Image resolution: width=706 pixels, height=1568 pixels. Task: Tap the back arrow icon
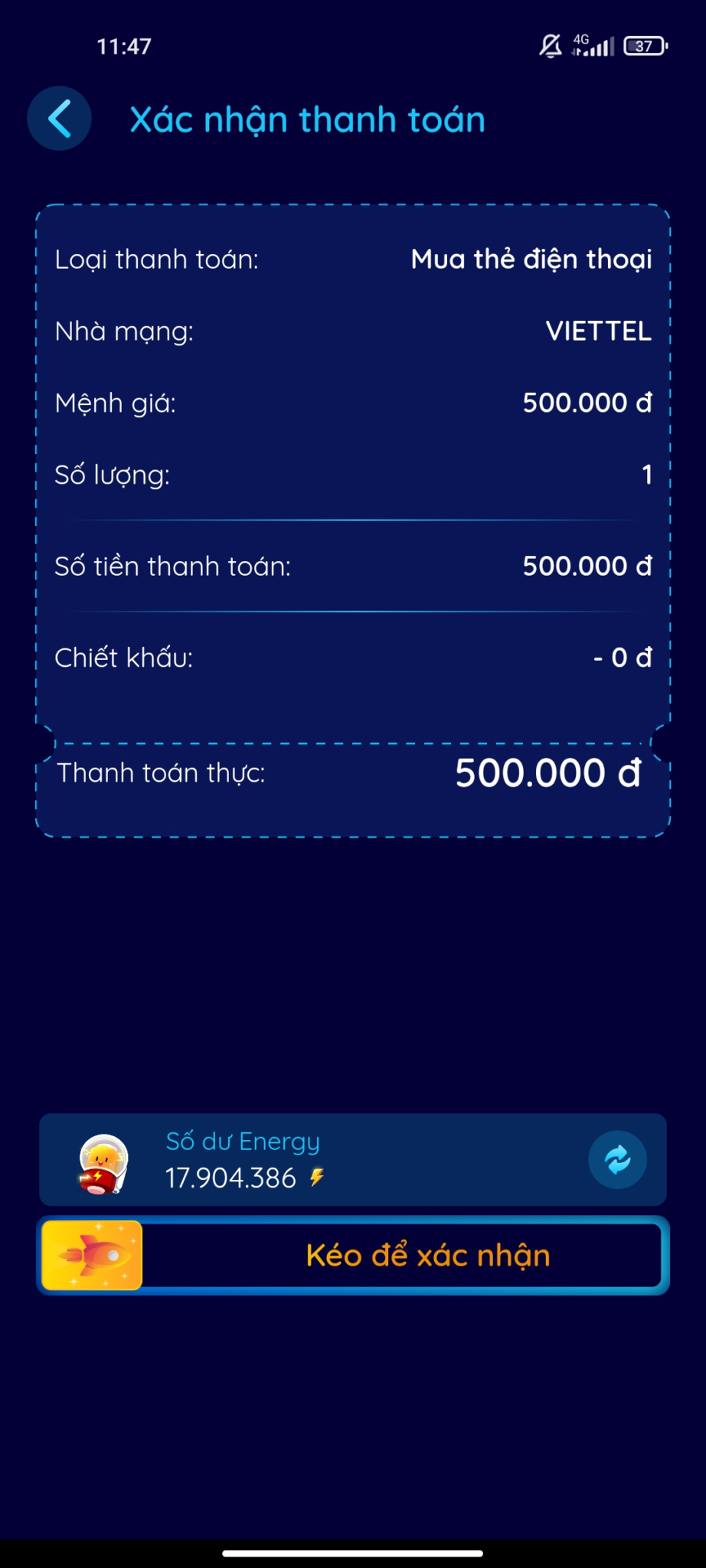[x=59, y=118]
